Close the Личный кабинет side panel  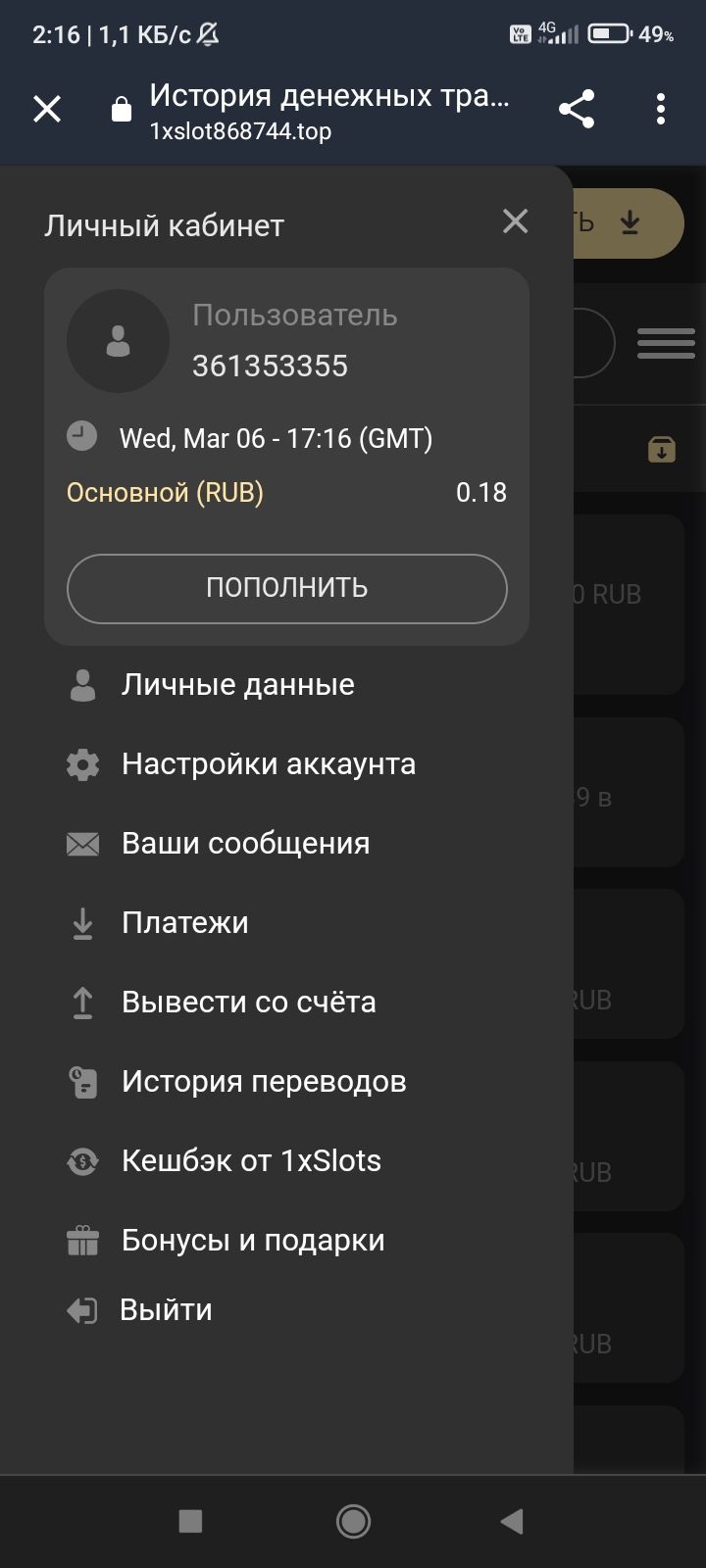tap(515, 221)
